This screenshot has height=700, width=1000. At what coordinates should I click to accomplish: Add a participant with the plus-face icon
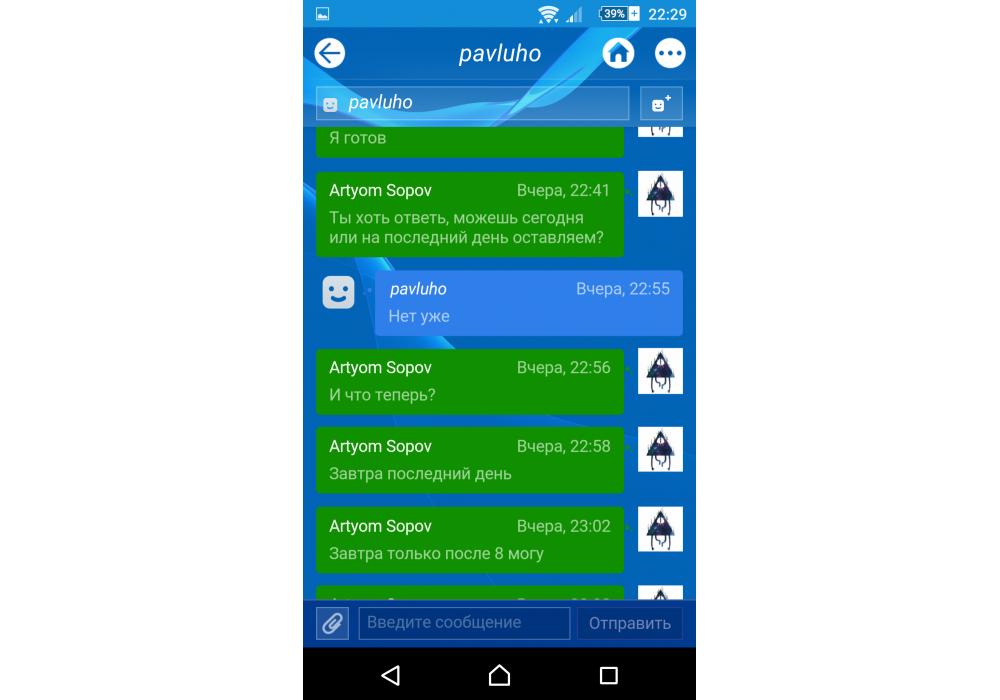click(x=661, y=103)
